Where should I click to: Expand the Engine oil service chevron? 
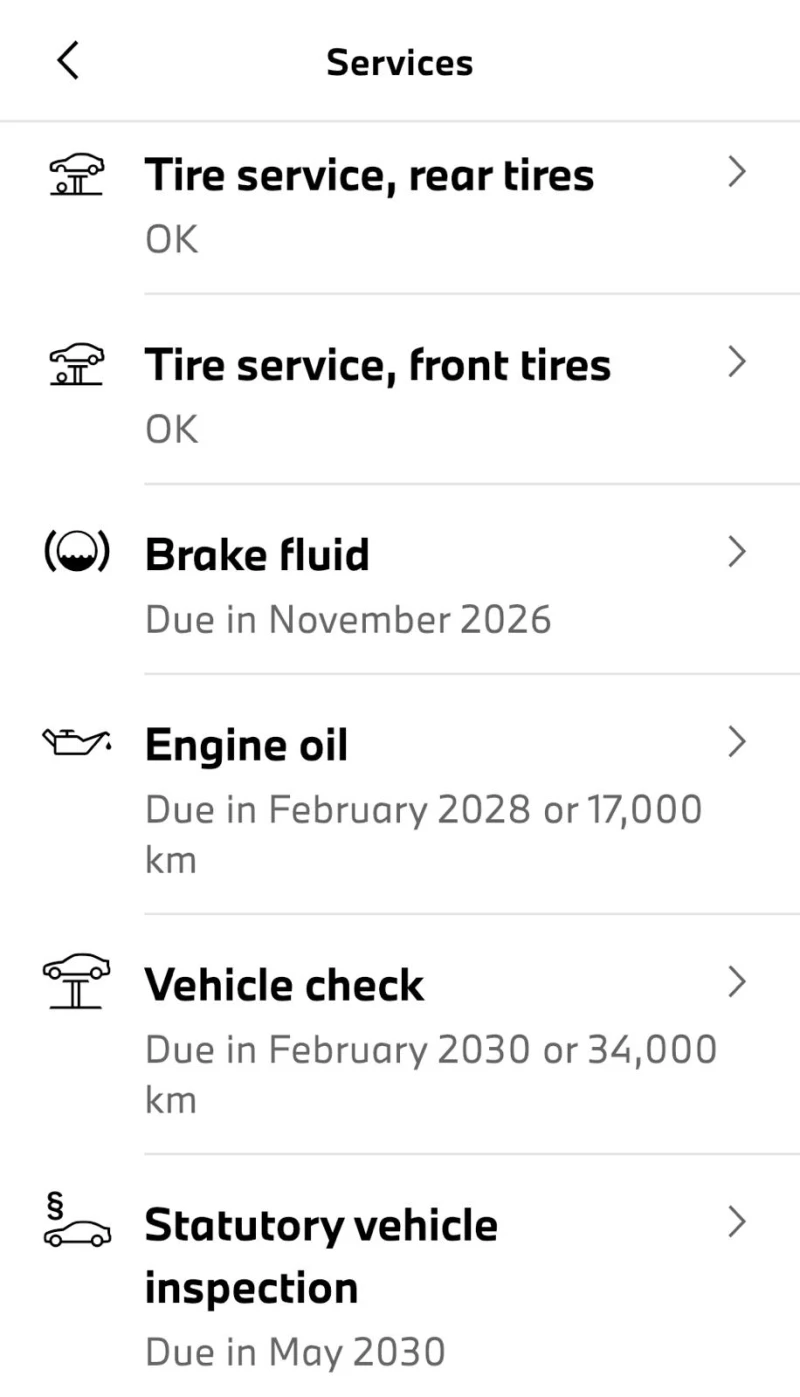(x=737, y=741)
